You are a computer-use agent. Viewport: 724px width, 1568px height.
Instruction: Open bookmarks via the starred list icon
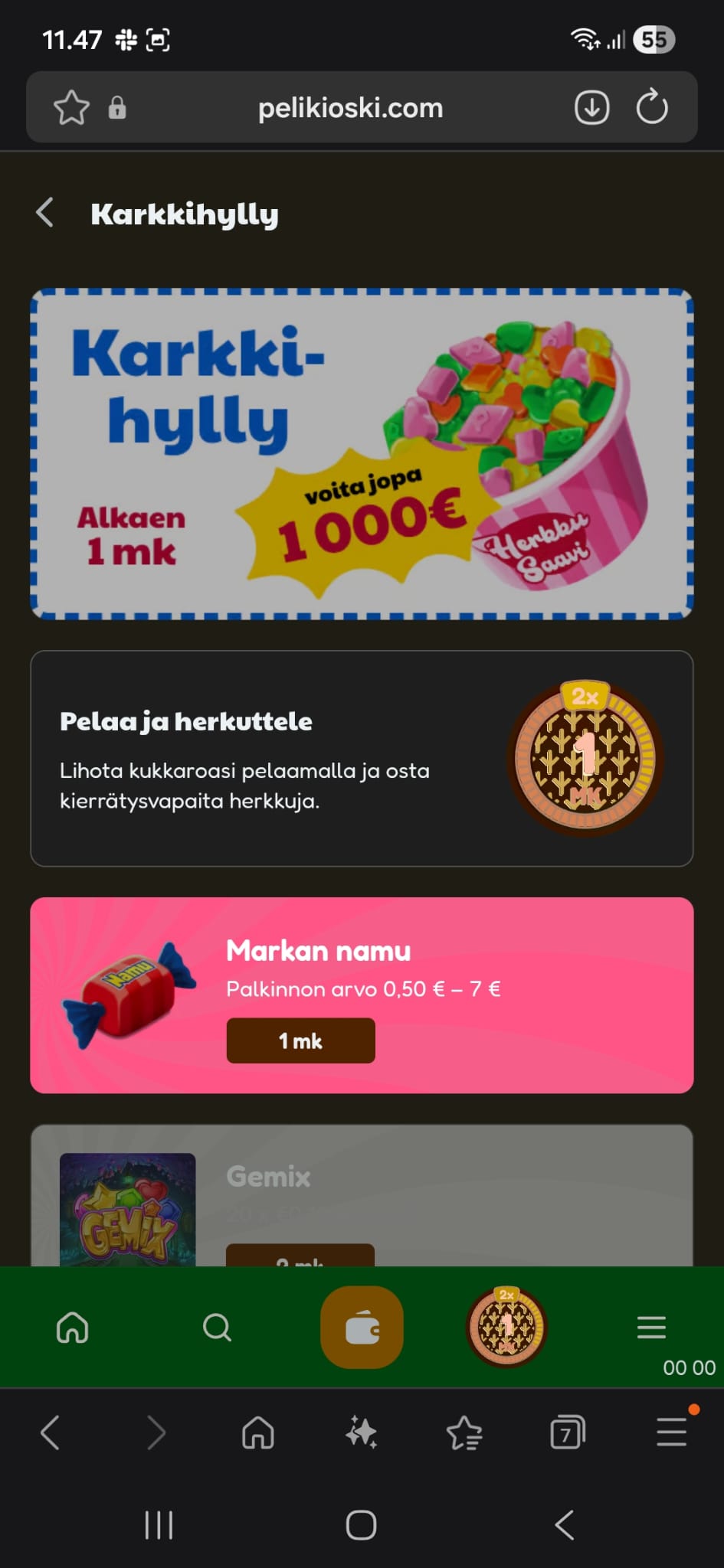point(465,1434)
